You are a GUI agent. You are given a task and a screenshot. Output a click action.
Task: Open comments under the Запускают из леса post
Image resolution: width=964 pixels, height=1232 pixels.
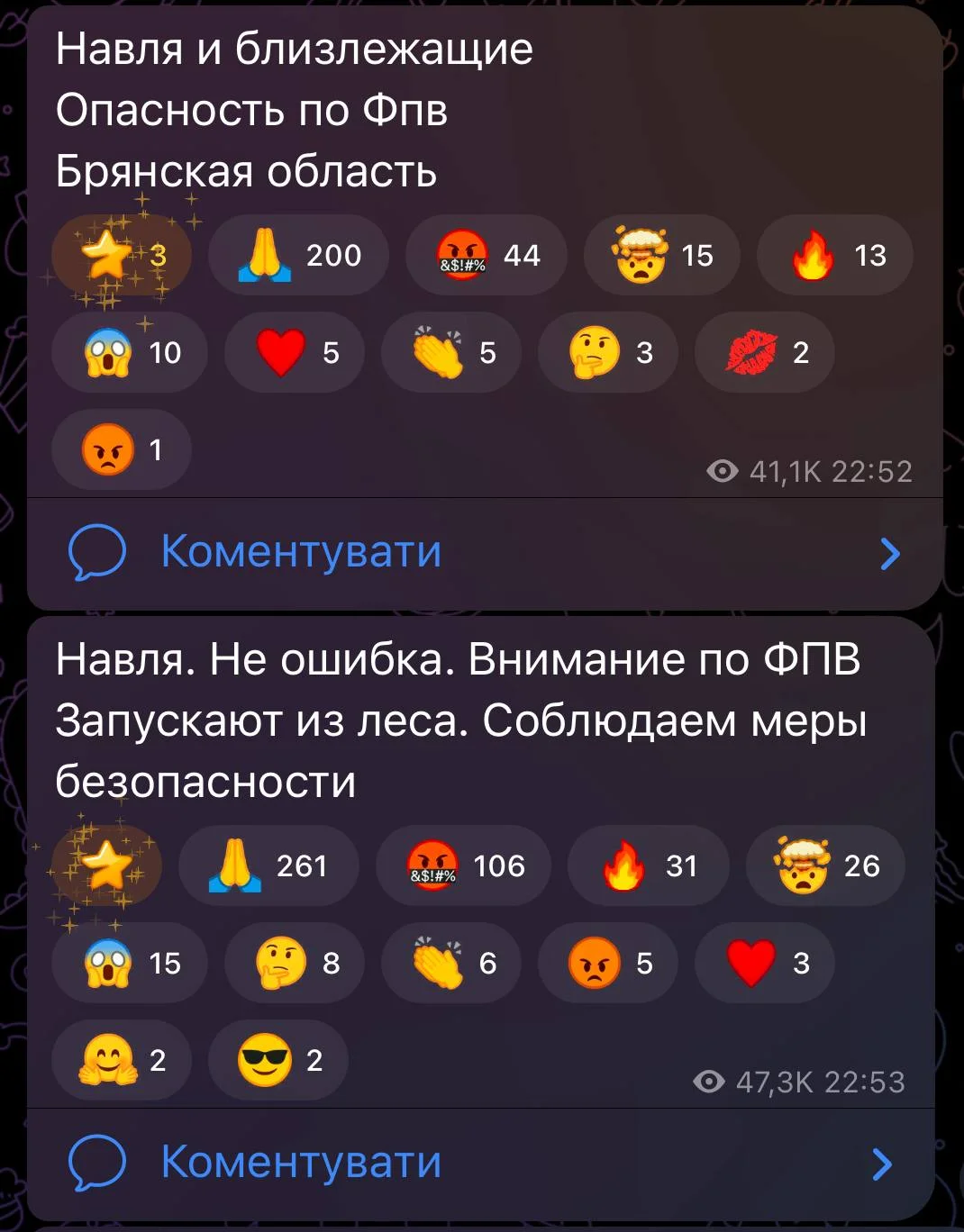click(300, 1163)
